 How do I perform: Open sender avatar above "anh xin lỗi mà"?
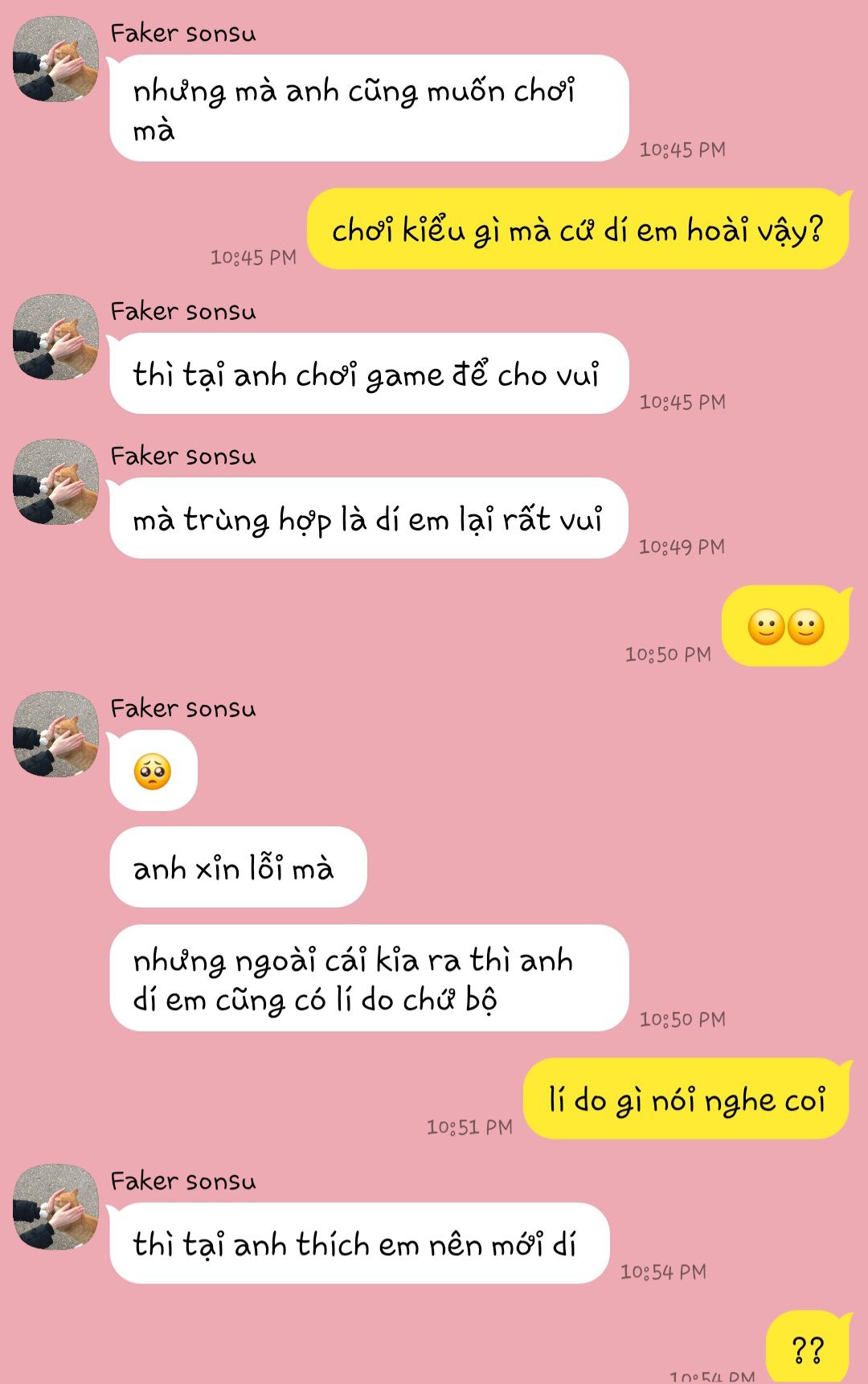pyautogui.click(x=55, y=734)
